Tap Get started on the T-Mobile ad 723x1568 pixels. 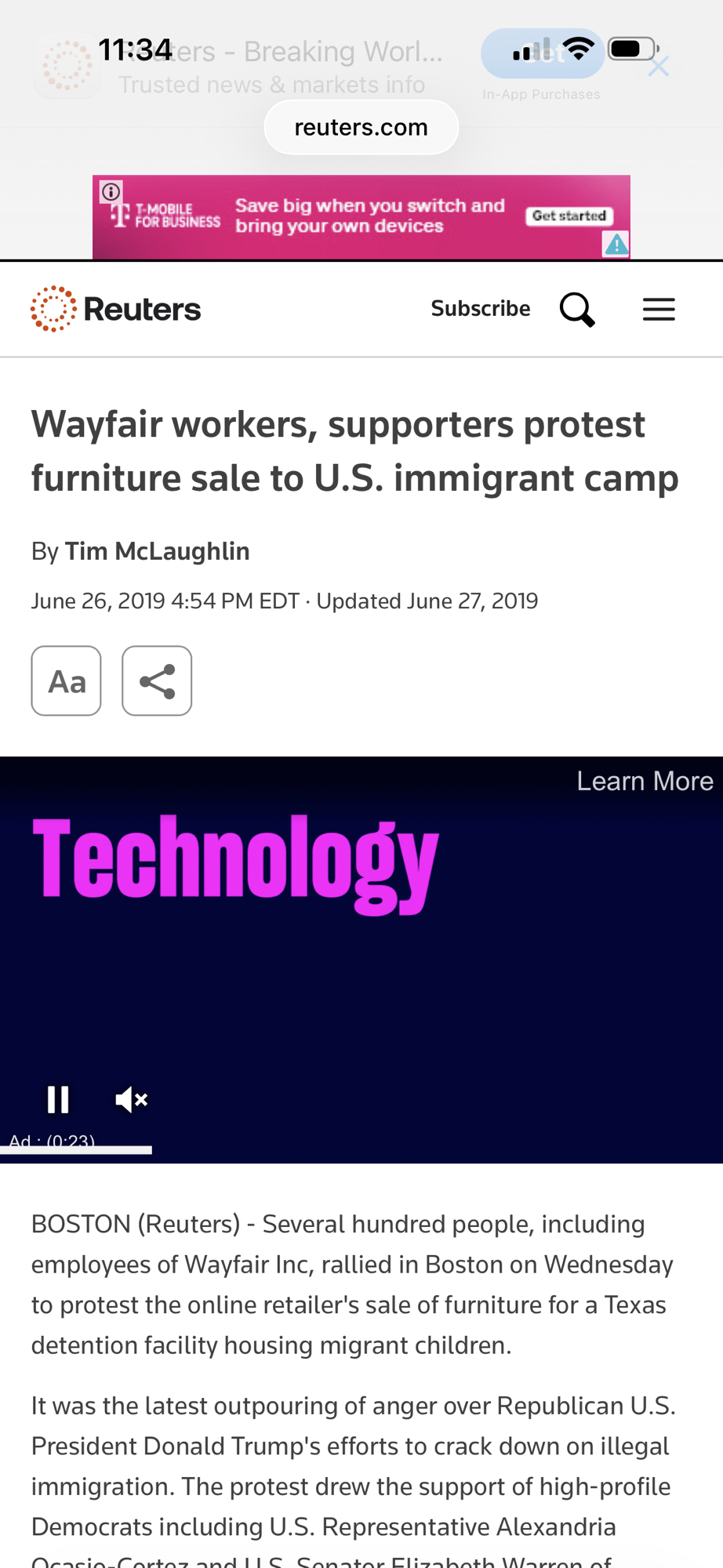569,216
